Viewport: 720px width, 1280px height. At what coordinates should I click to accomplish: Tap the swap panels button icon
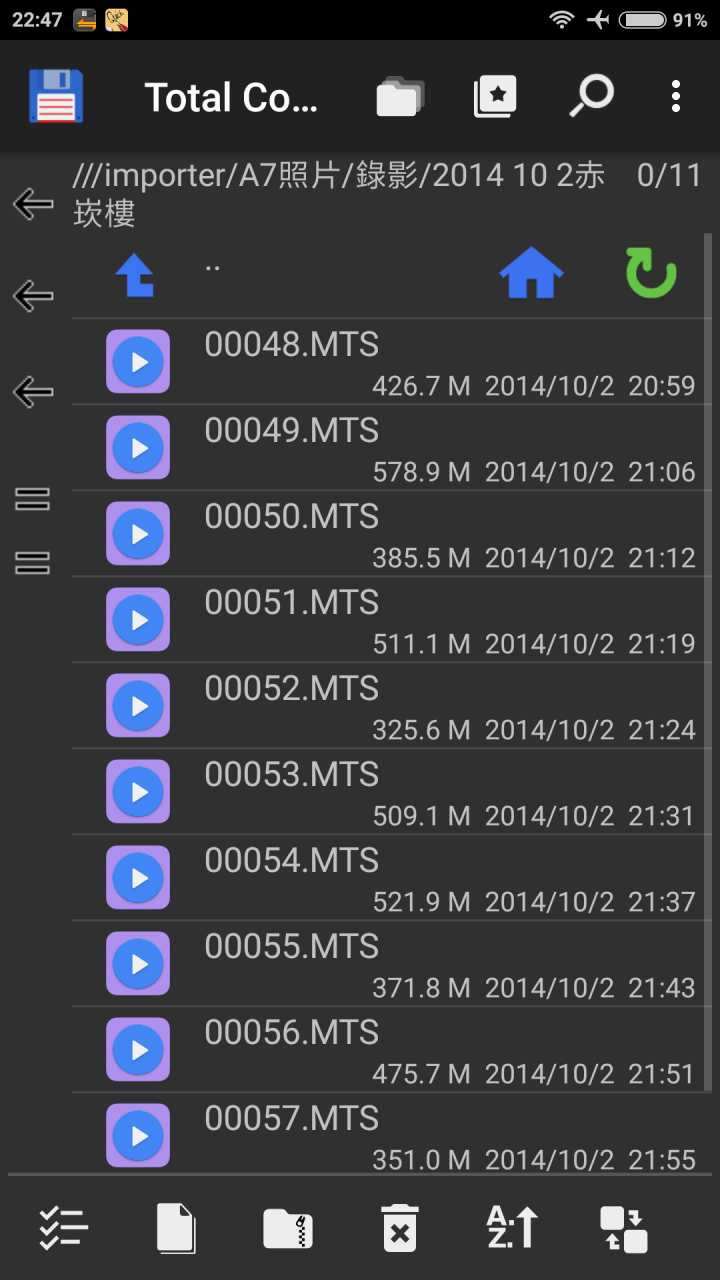coord(624,1229)
